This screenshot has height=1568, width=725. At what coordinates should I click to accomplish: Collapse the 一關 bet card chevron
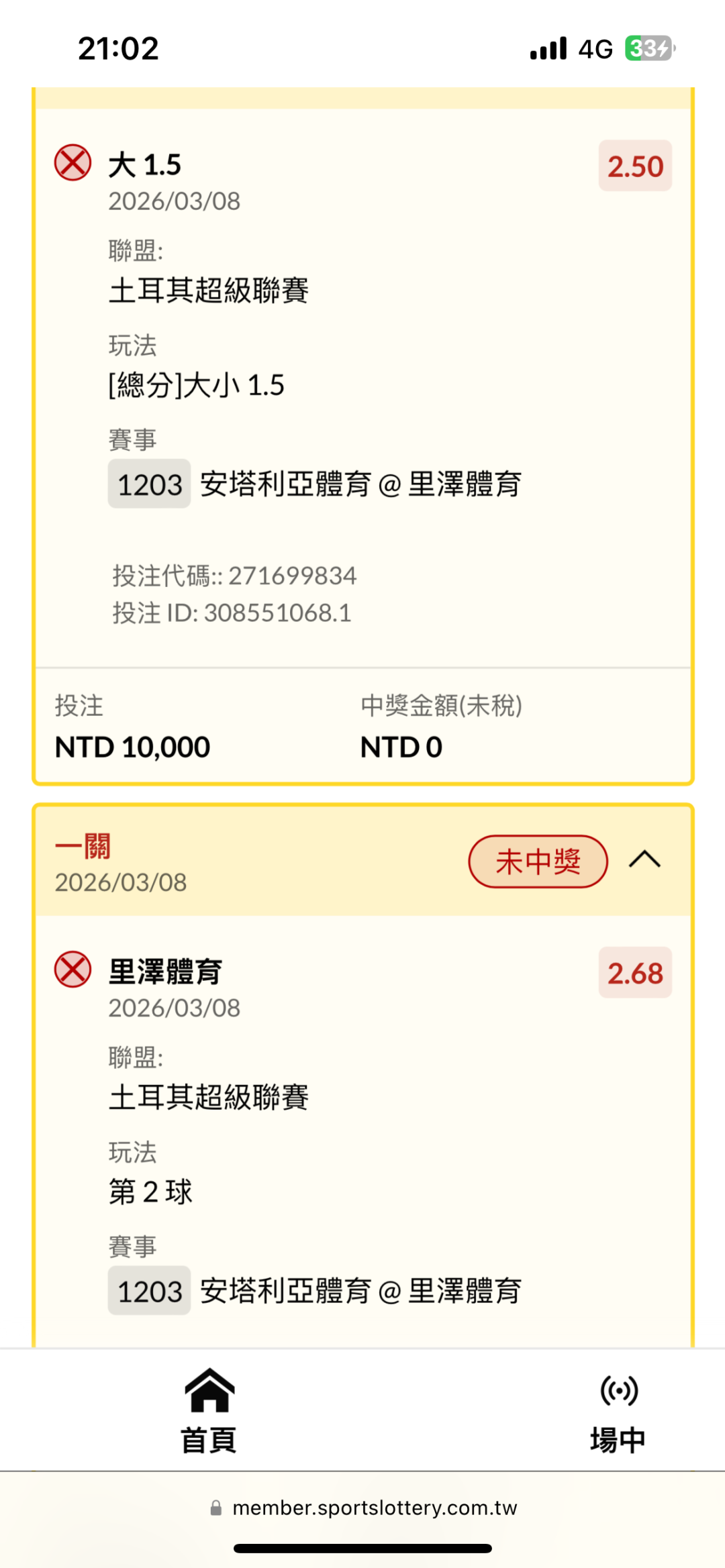coord(644,859)
